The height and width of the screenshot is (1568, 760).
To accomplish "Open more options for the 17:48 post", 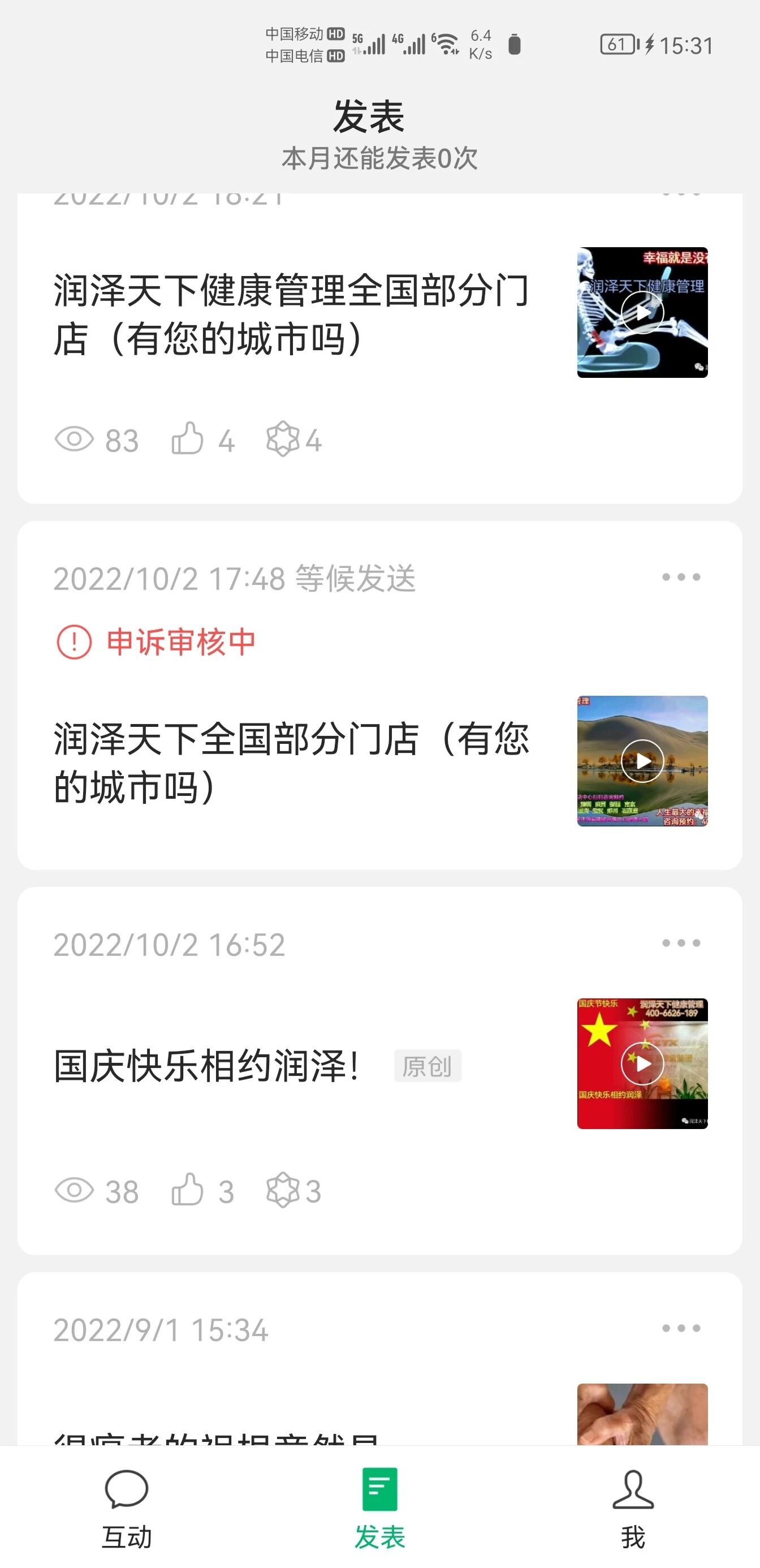I will pos(681,577).
